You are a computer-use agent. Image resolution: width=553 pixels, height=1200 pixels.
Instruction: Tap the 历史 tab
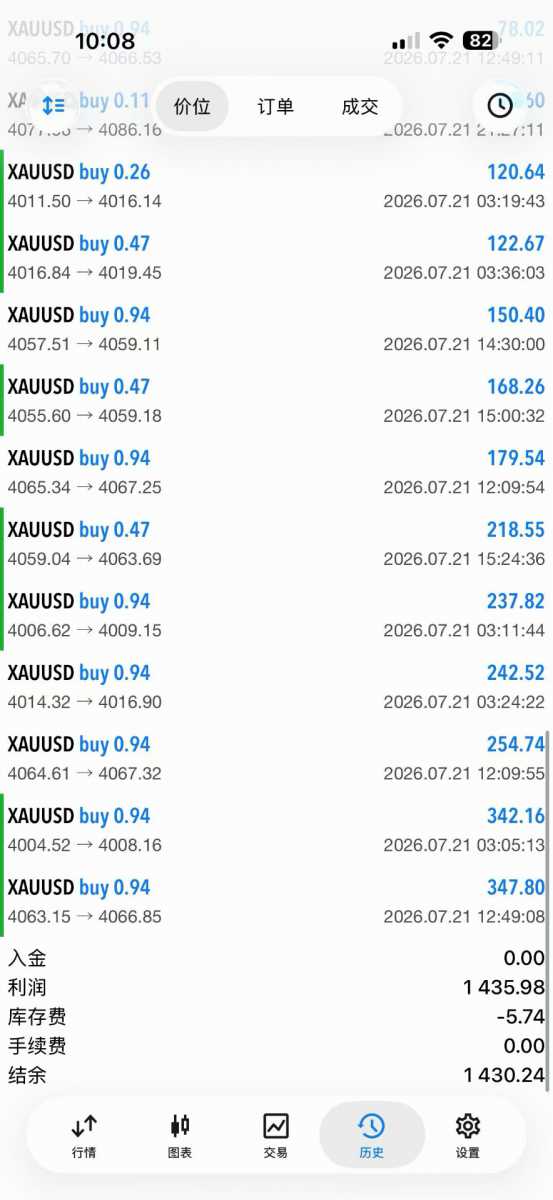(371, 1136)
